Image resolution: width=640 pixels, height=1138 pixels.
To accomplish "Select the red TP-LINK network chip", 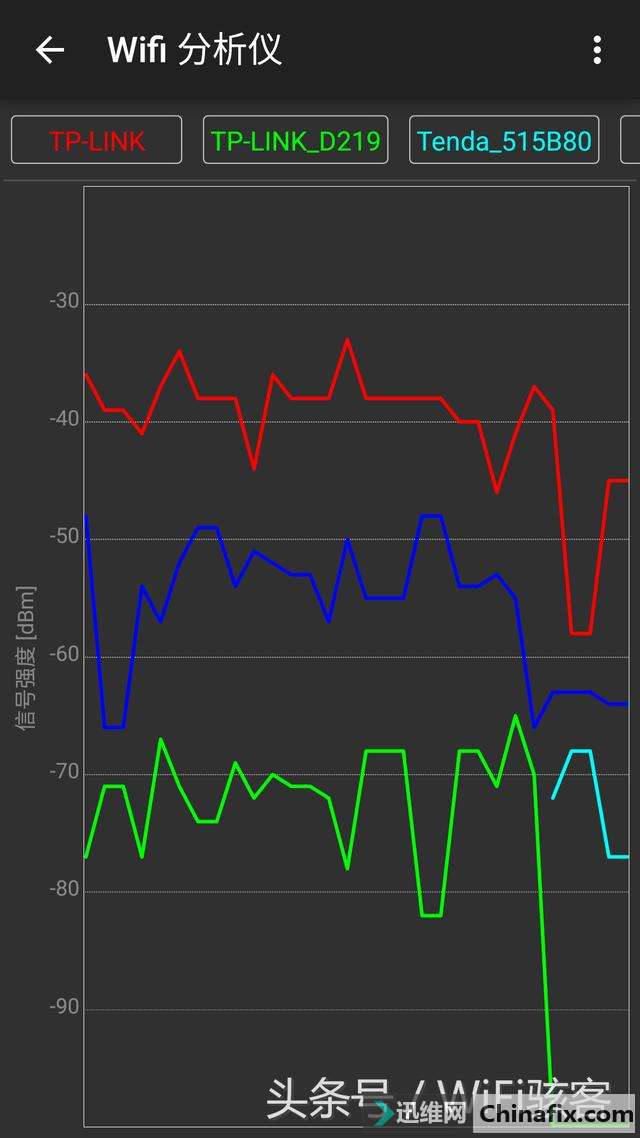I will [97, 140].
